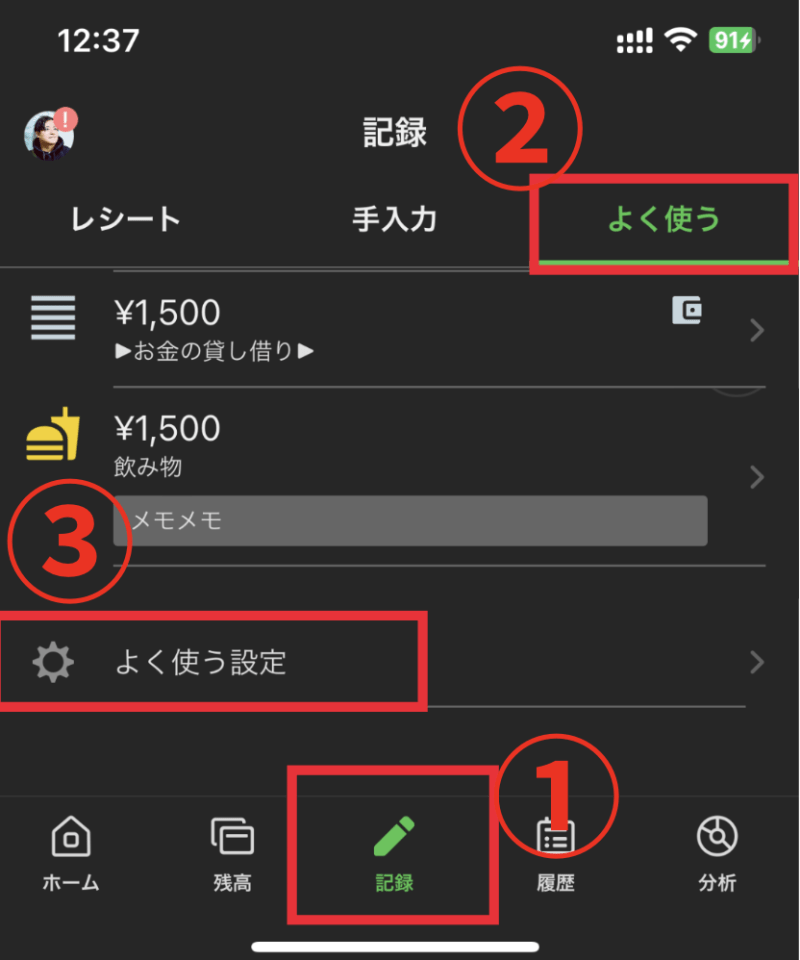
Task: Switch to the レシート tab
Action: point(126,219)
